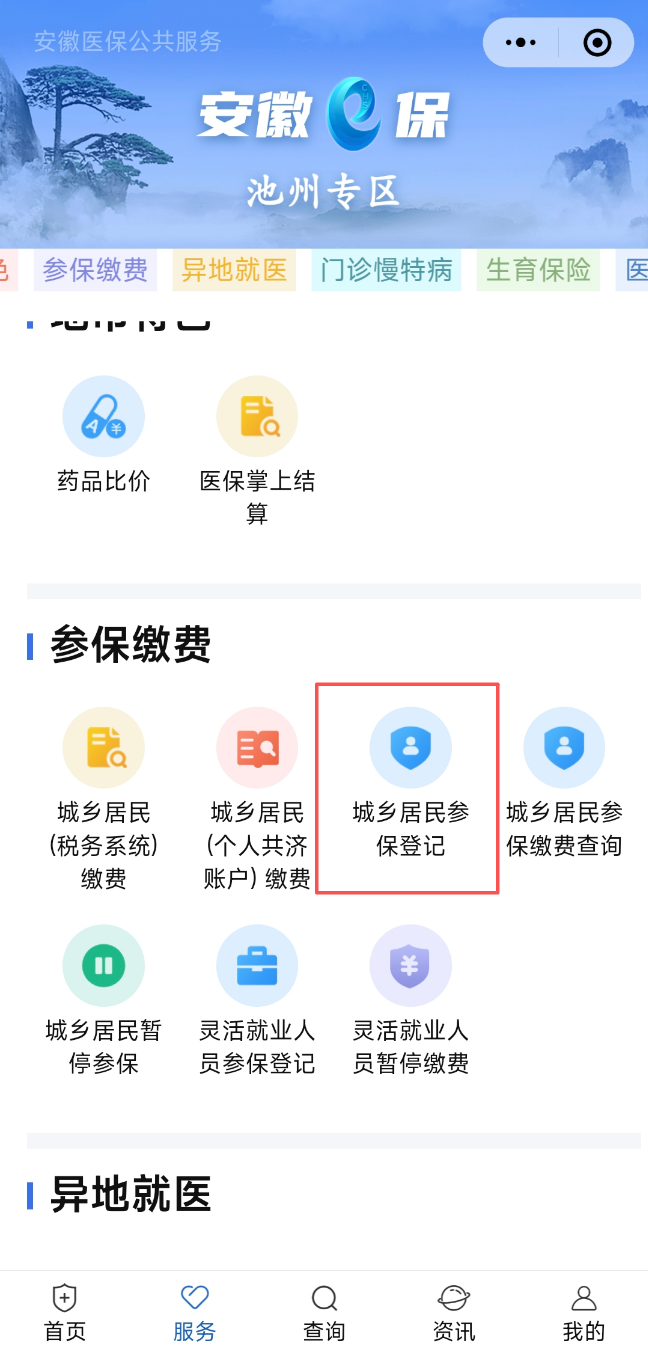Open the mini program more-options menu
Viewport: 648px width, 1355px height.
521,43
